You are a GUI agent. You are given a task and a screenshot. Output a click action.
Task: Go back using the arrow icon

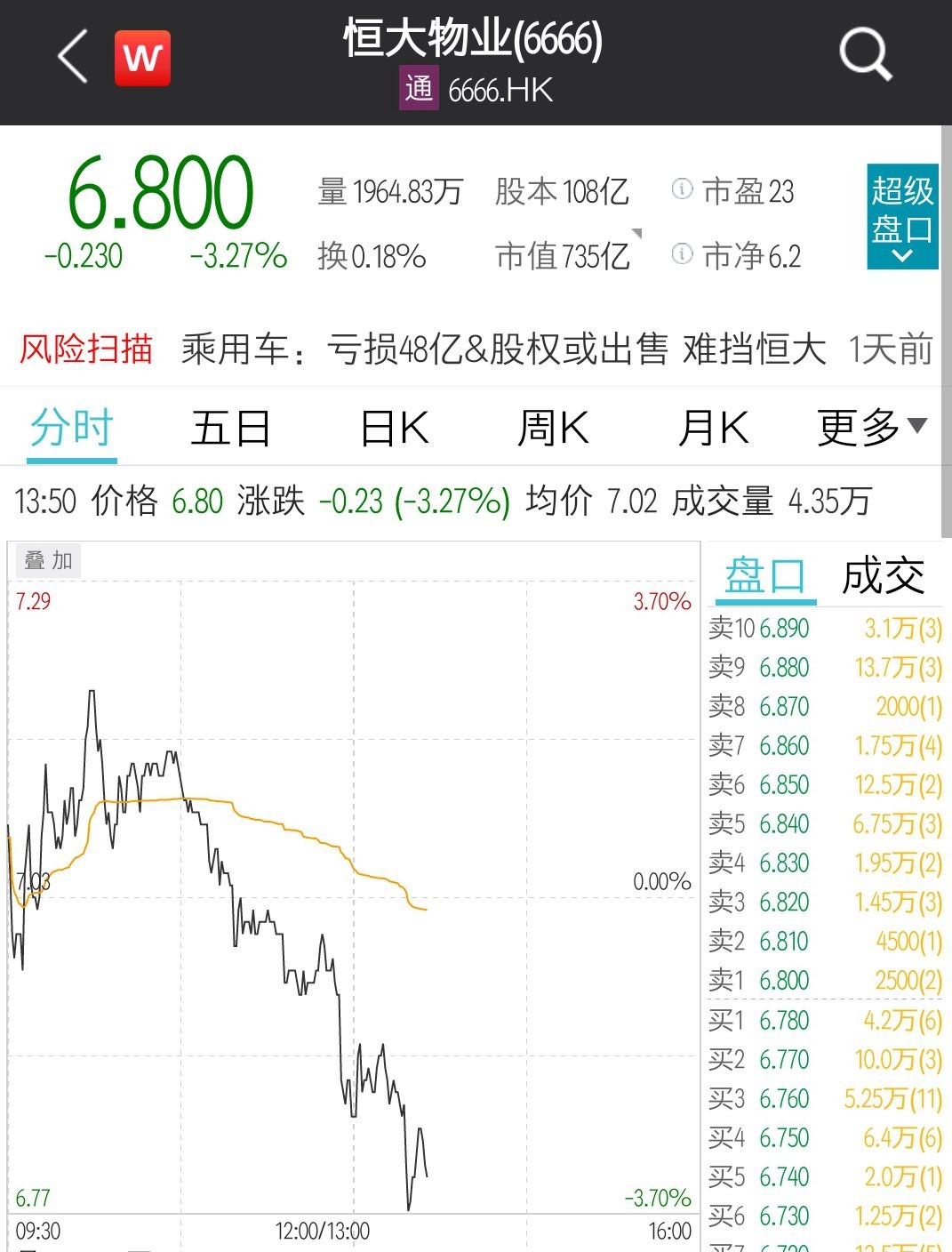(x=73, y=57)
